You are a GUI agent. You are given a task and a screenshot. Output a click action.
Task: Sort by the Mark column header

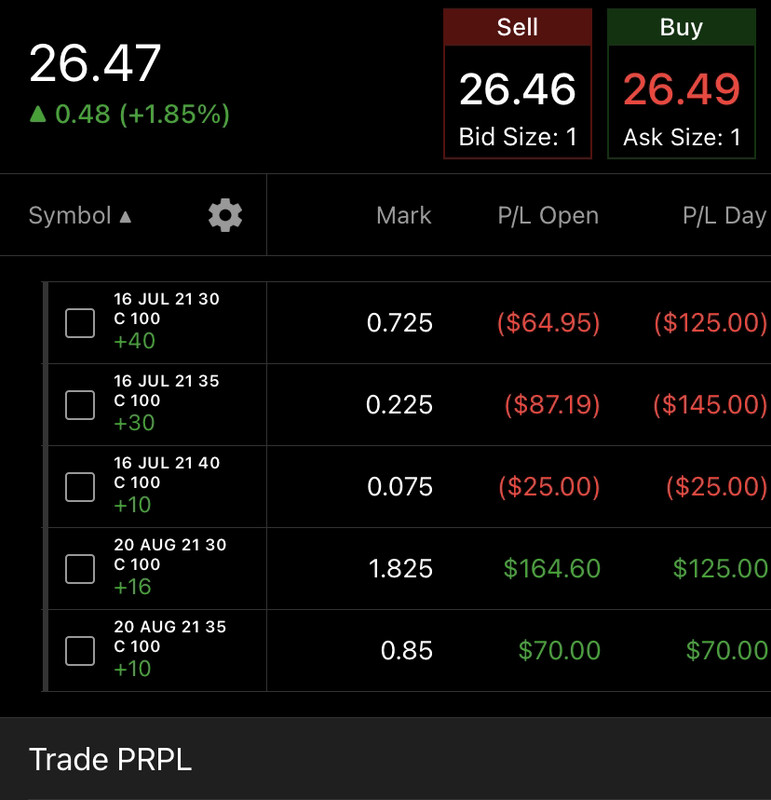pyautogui.click(x=404, y=215)
